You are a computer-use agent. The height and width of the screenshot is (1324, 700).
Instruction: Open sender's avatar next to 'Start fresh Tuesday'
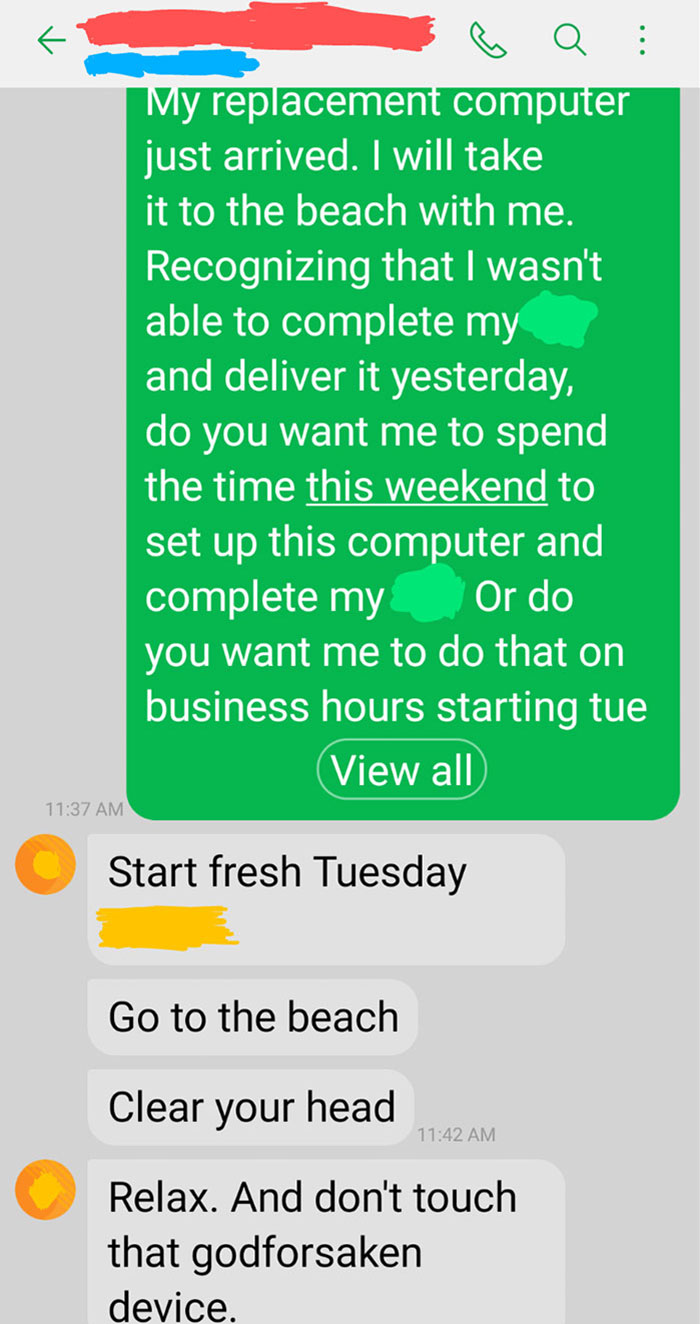pyautogui.click(x=45, y=866)
